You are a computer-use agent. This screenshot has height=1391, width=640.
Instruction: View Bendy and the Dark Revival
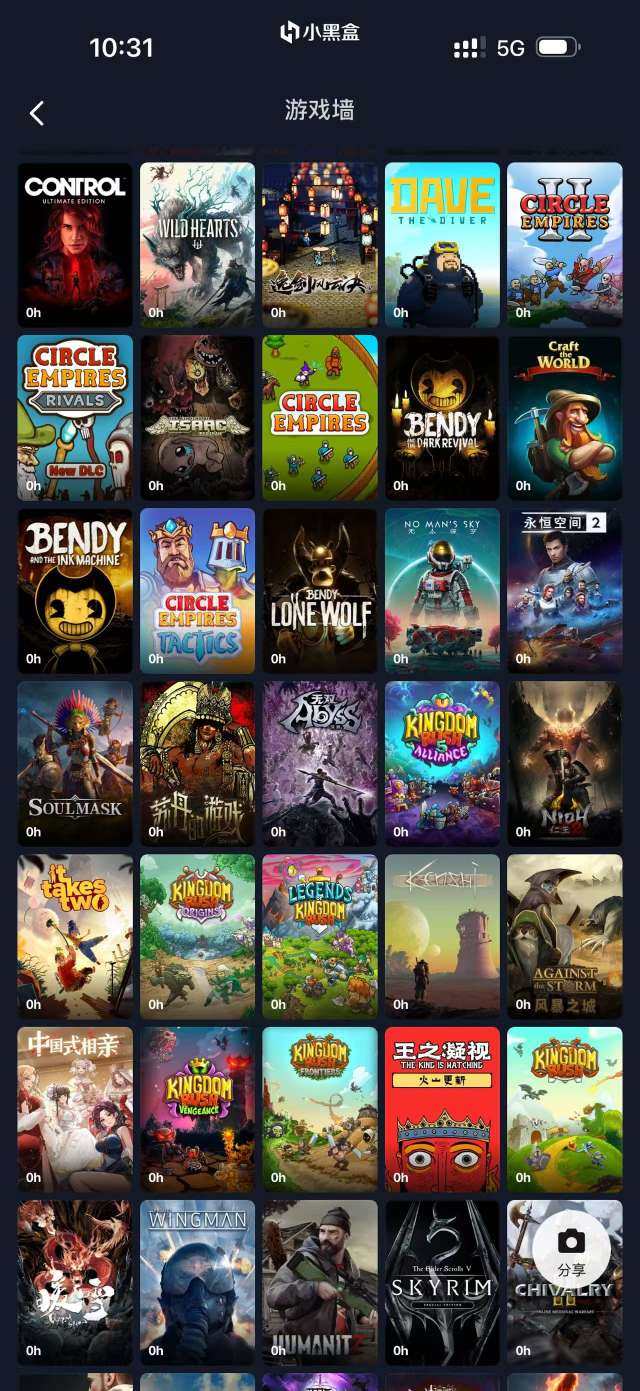442,418
